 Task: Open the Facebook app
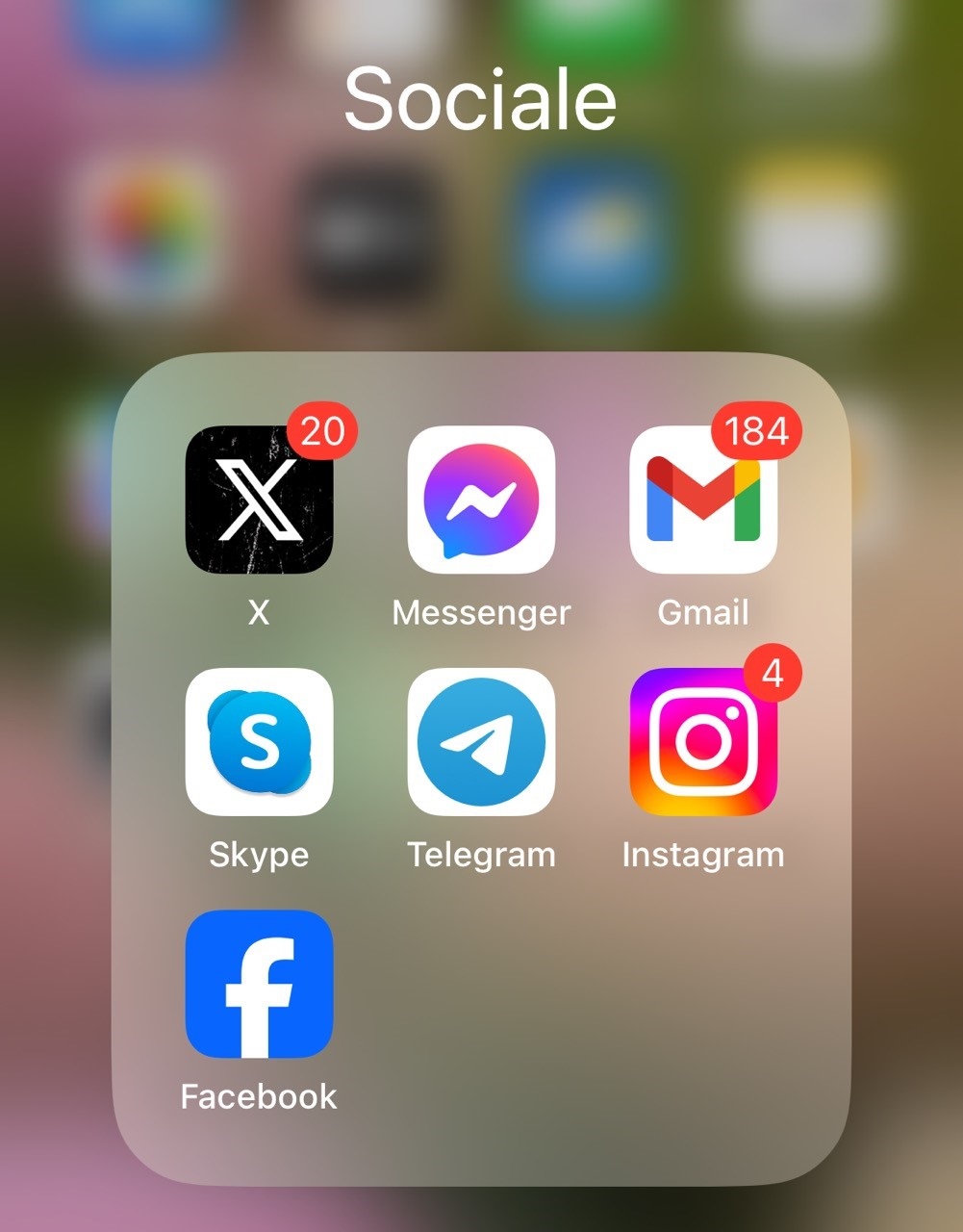(x=259, y=984)
